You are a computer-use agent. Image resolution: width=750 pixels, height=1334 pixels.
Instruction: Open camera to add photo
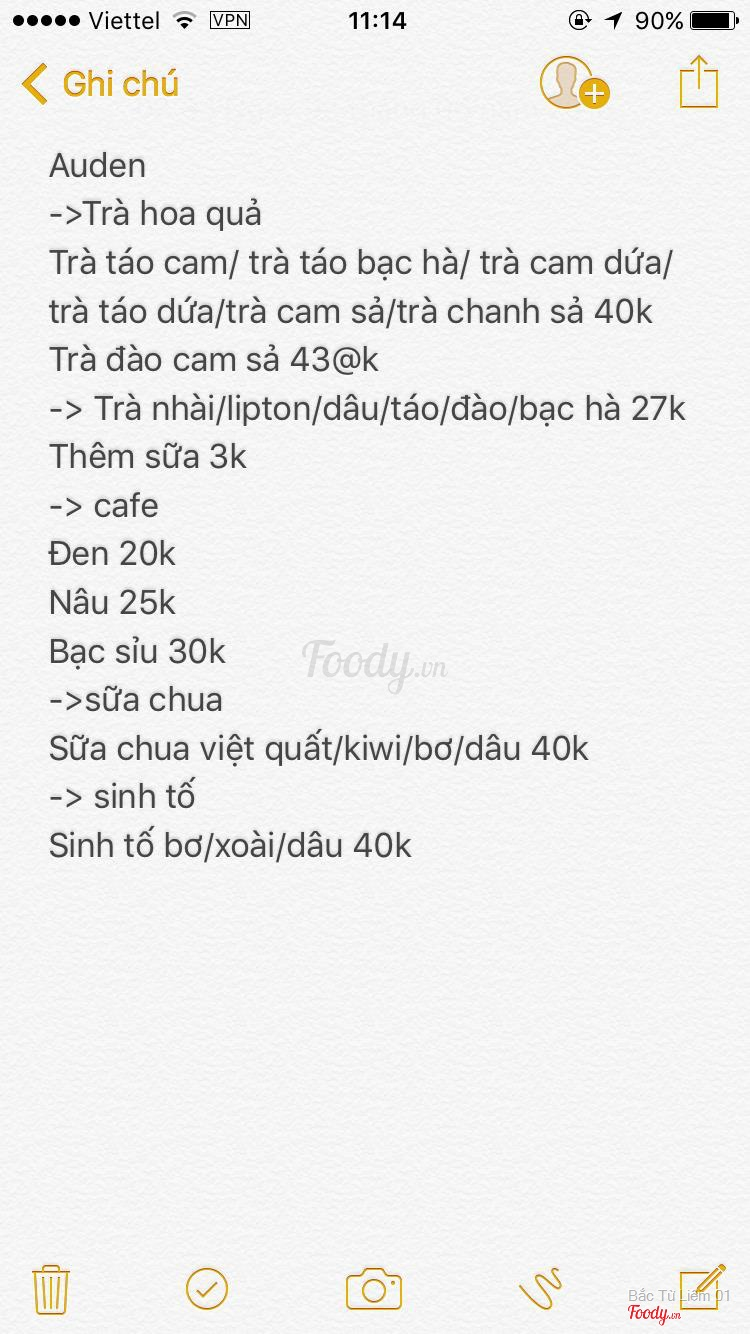click(x=374, y=1289)
